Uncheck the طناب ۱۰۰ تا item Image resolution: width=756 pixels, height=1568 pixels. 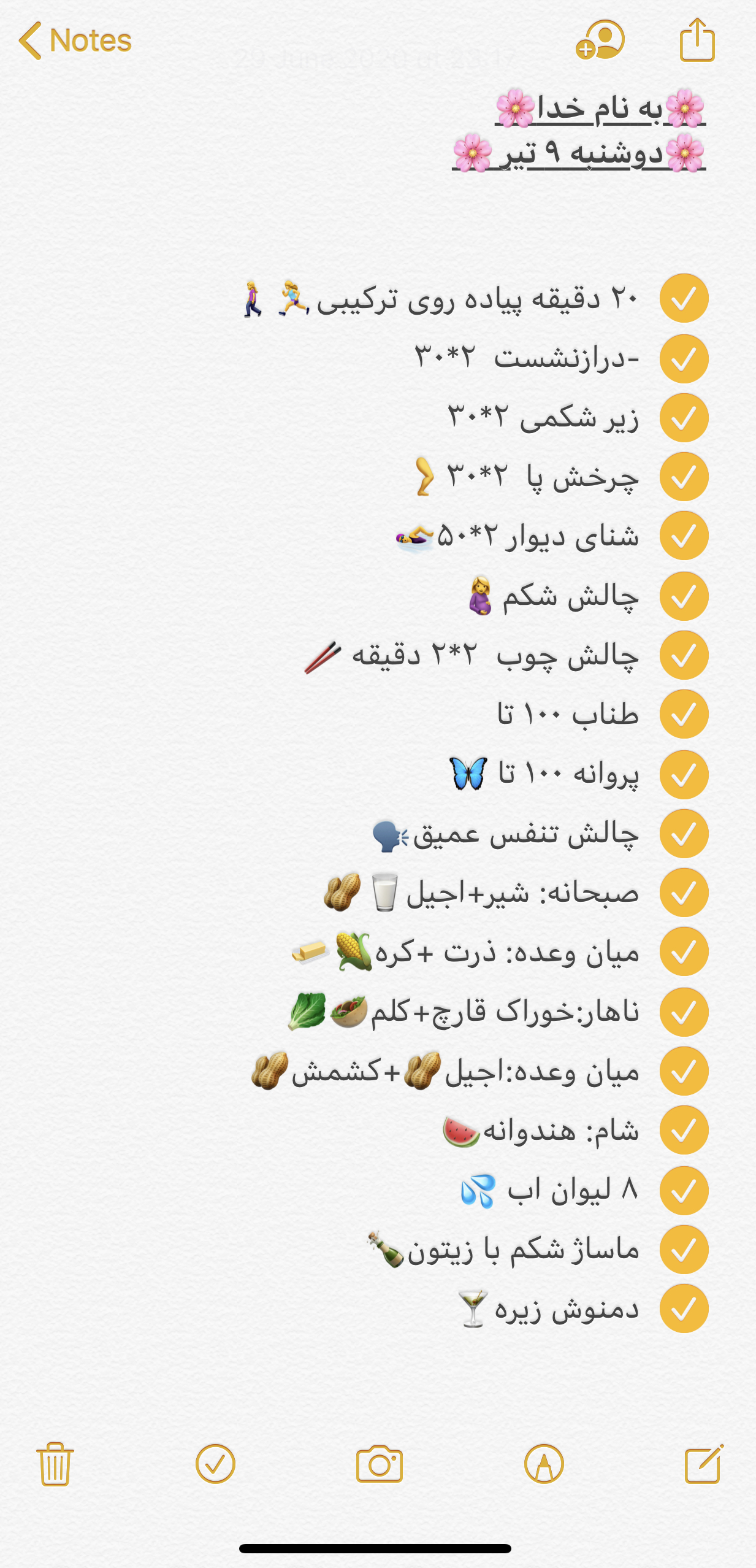click(x=684, y=714)
